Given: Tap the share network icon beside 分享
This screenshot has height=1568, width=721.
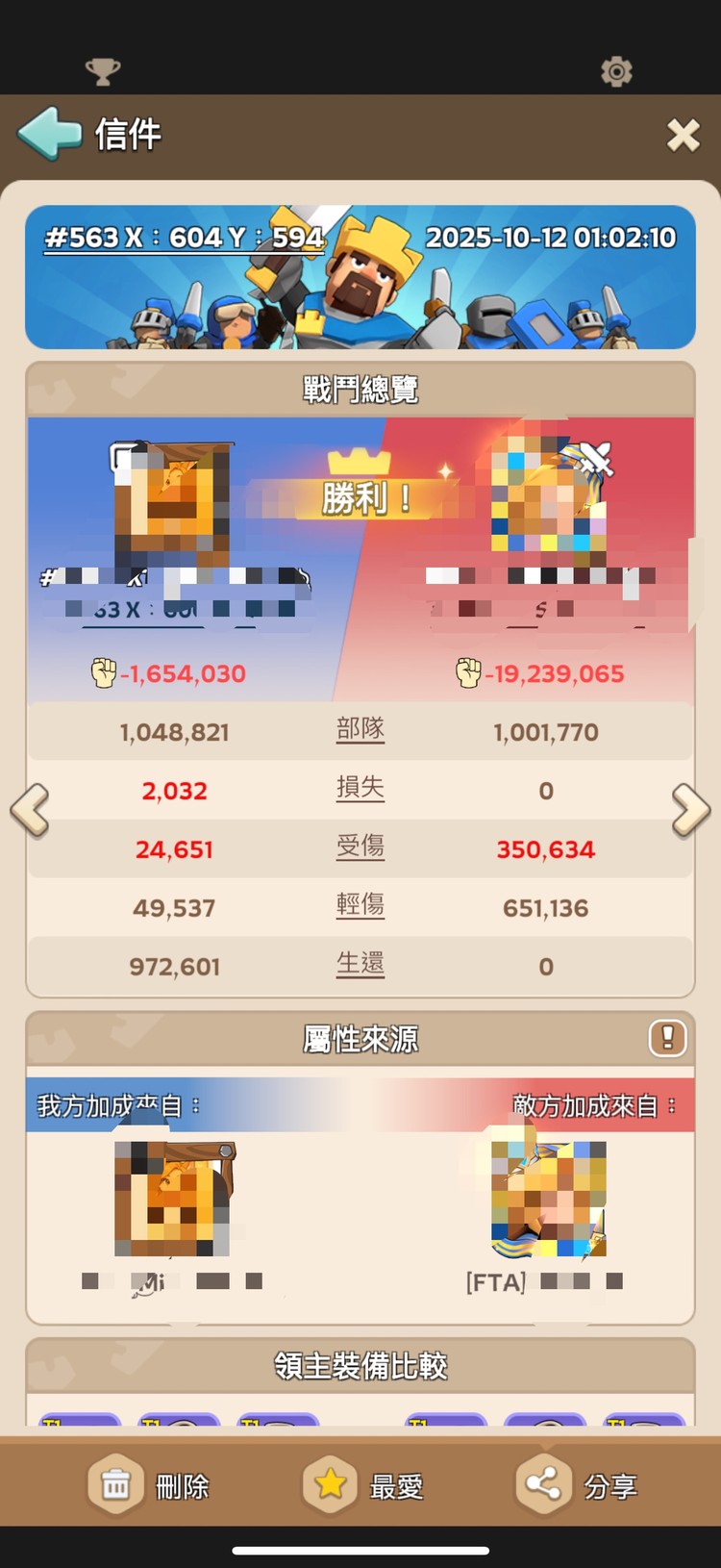Looking at the screenshot, I should 543,1484.
